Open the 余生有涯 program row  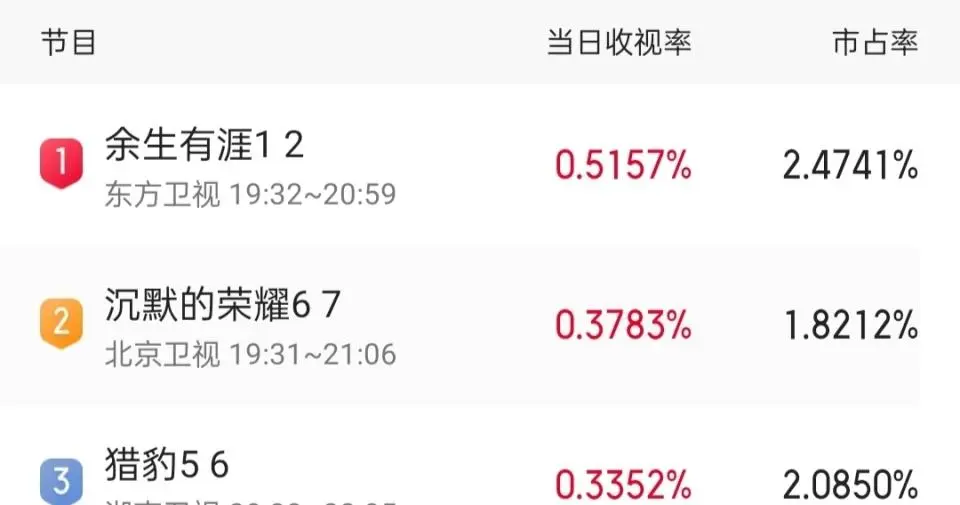205,147
